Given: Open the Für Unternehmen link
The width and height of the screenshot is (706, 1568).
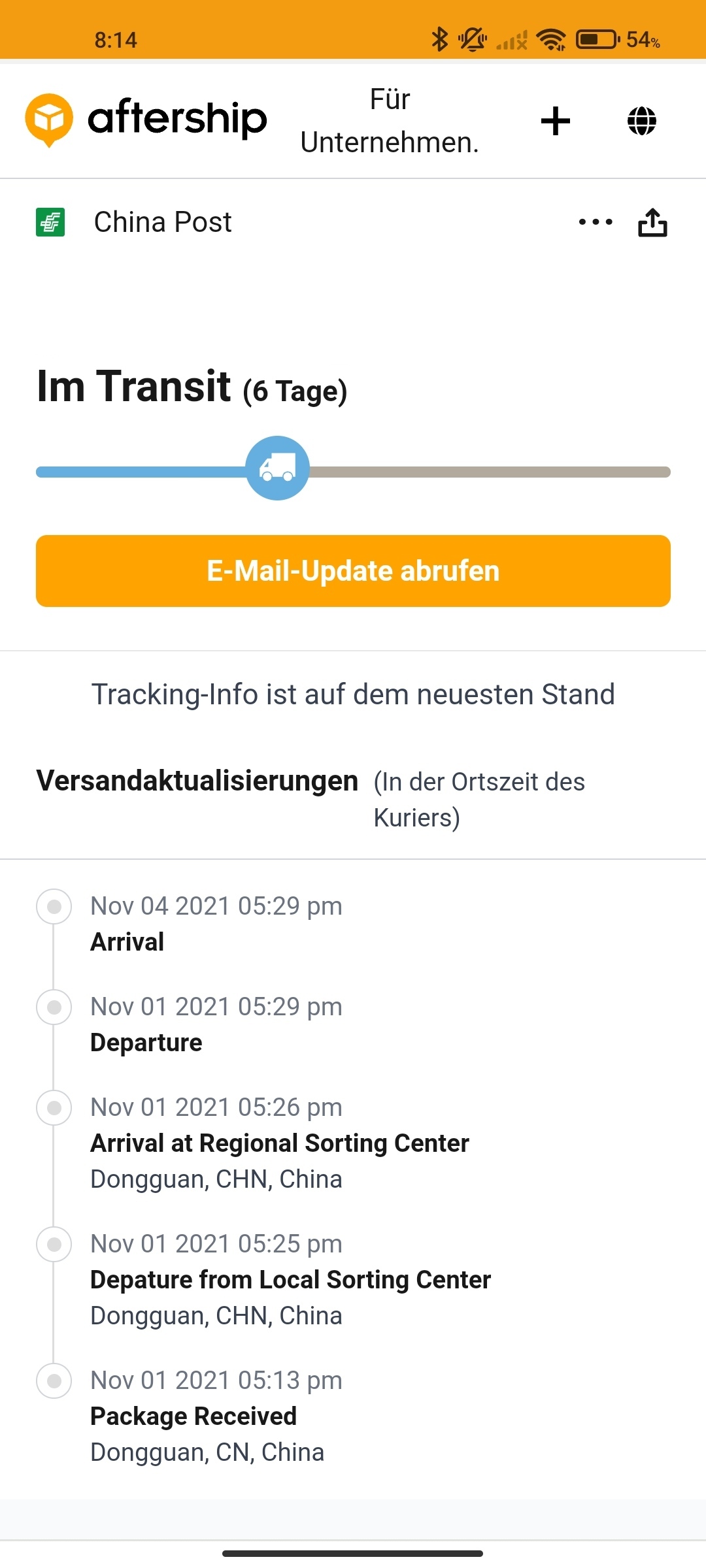Looking at the screenshot, I should (x=390, y=121).
